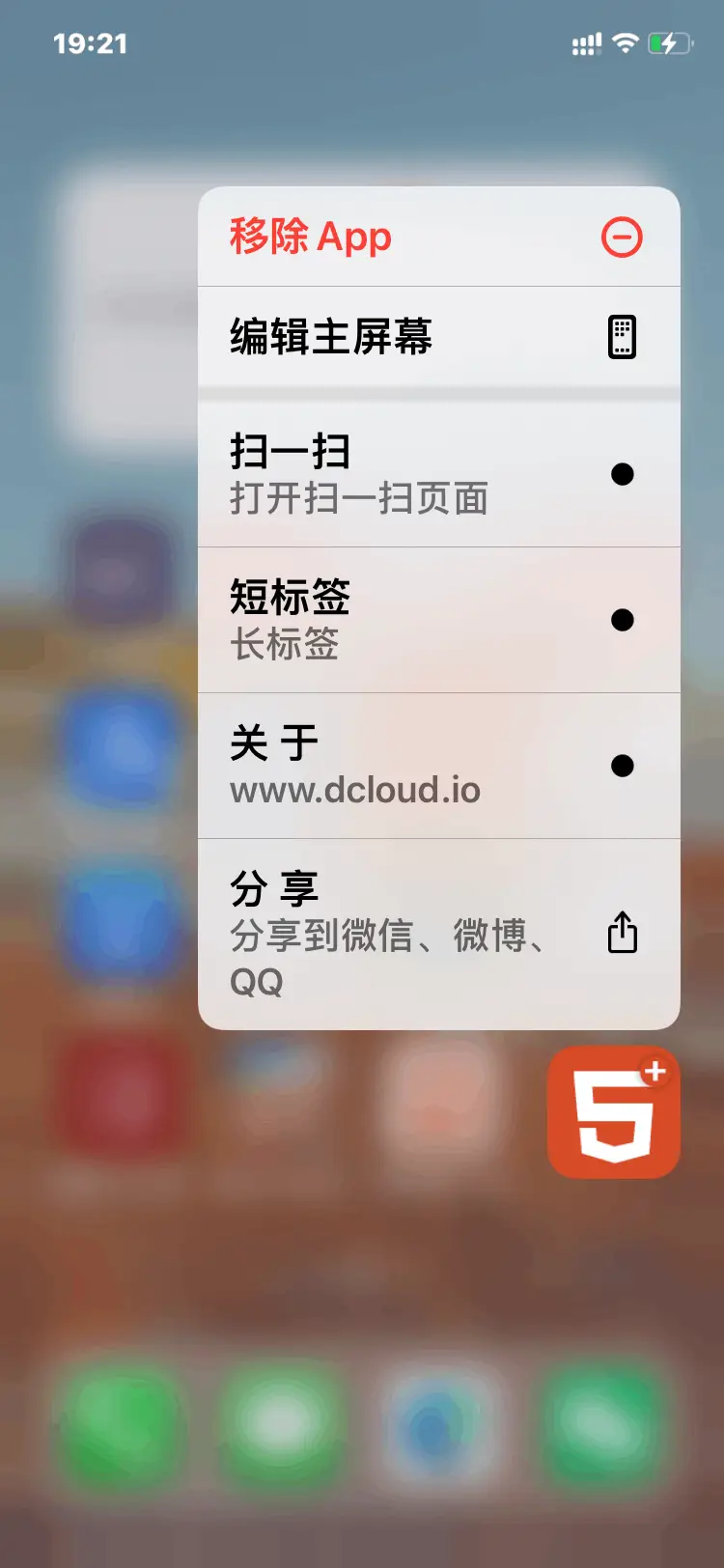Screen dimensions: 724x1568
Task: Select the 短标签 shortcut
Action: 438,620
